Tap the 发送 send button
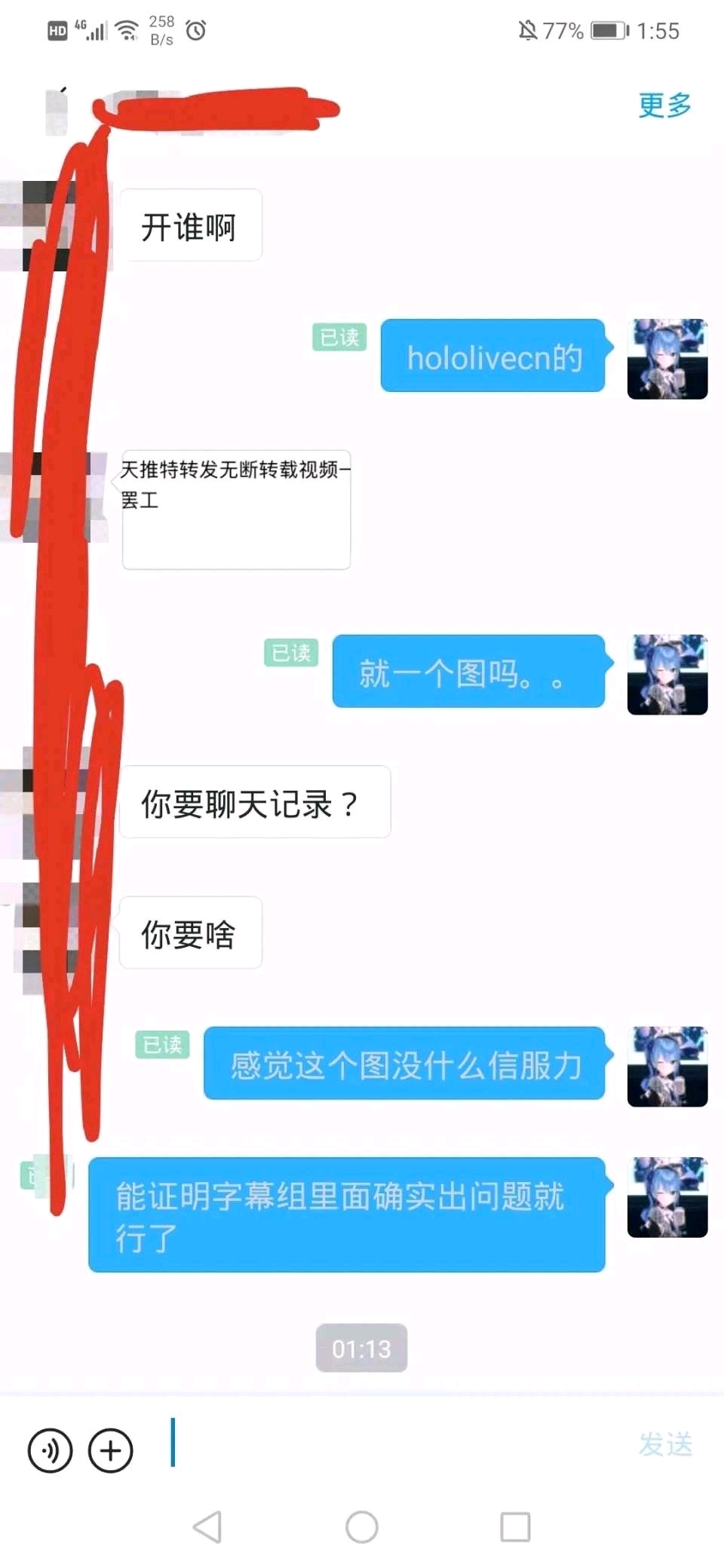Screen dimensions: 724x1568 pyautogui.click(x=665, y=1444)
